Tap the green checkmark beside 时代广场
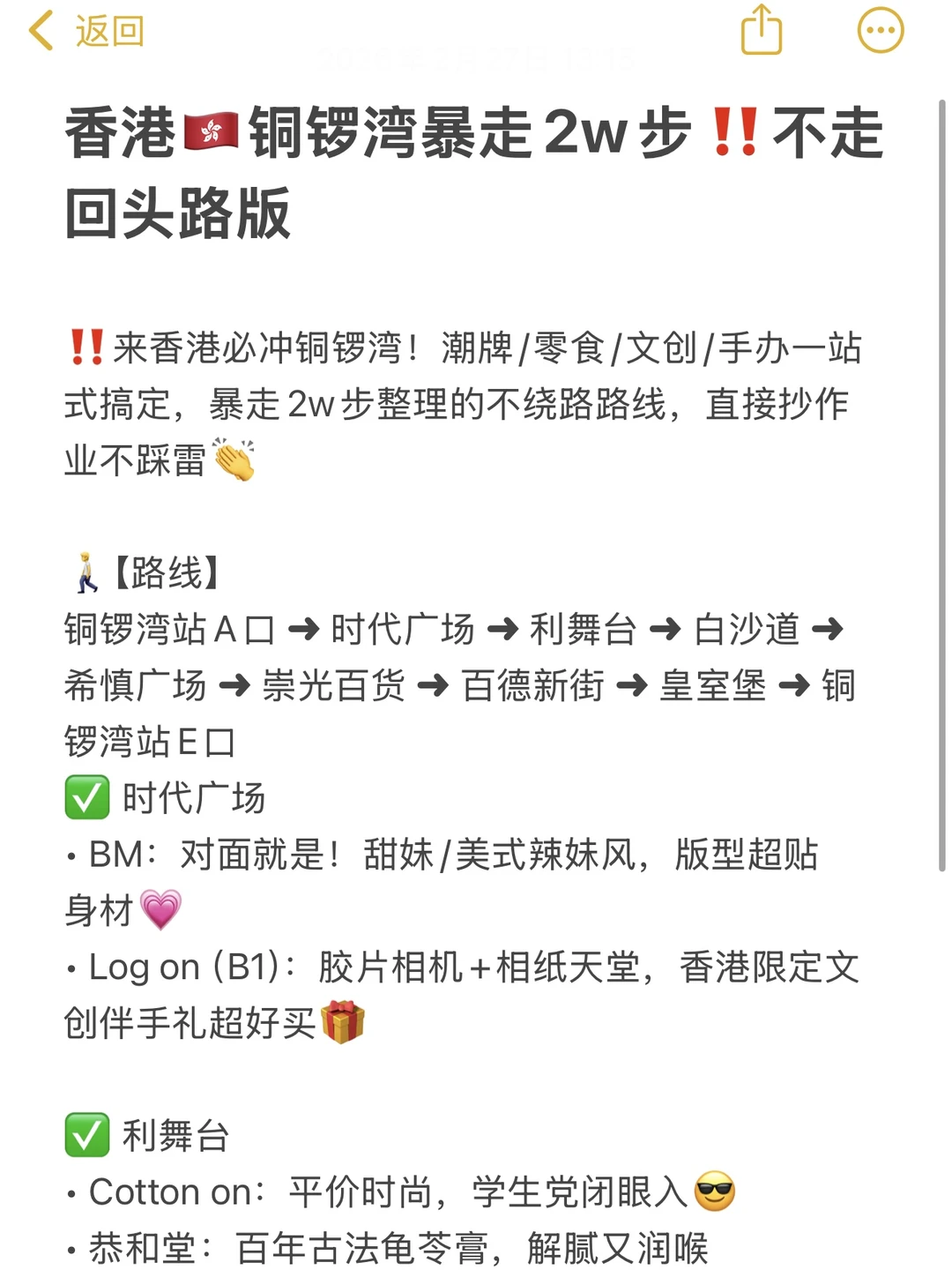Viewport: 952px width, 1270px height. (x=85, y=796)
